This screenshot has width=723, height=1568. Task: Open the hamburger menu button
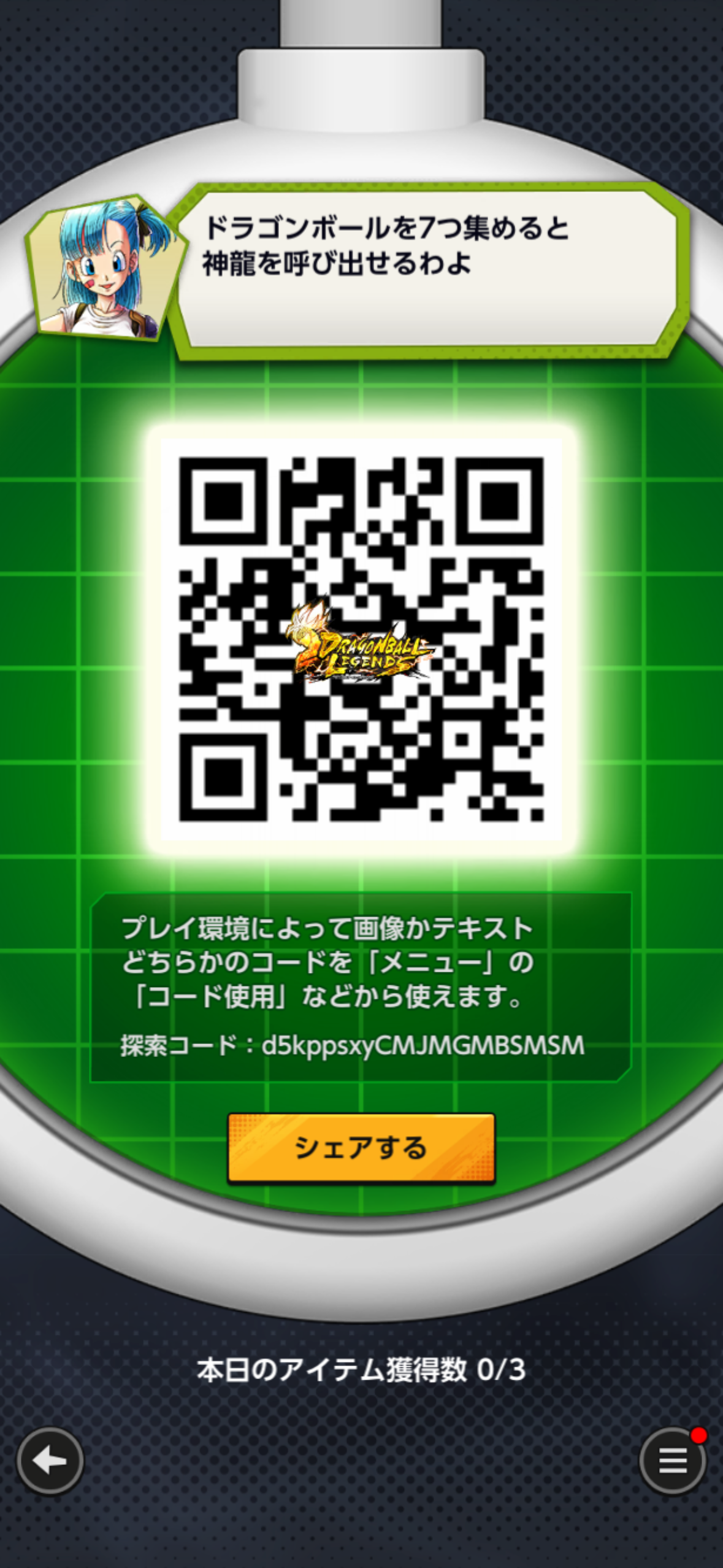[x=673, y=1461]
